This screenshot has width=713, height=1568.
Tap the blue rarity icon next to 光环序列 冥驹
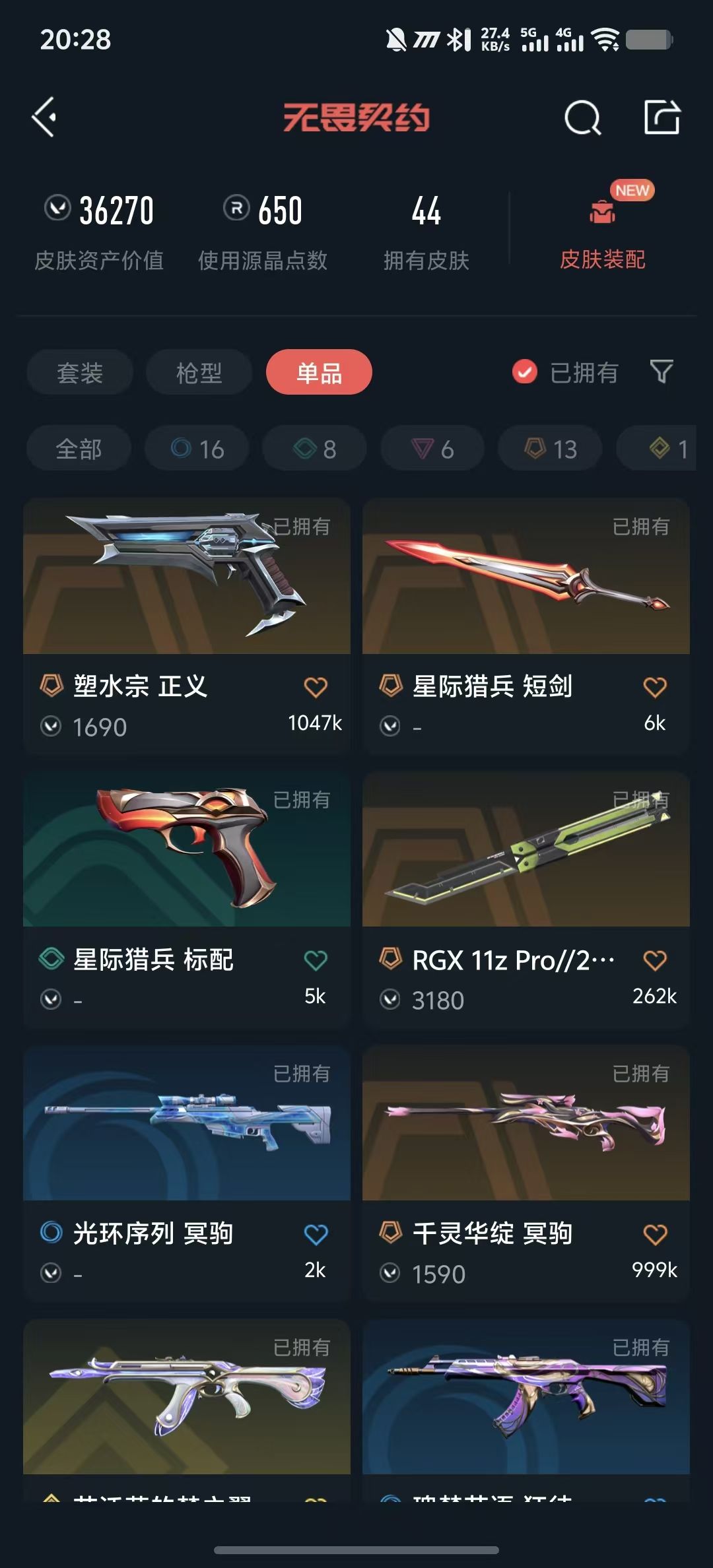pyautogui.click(x=50, y=1231)
